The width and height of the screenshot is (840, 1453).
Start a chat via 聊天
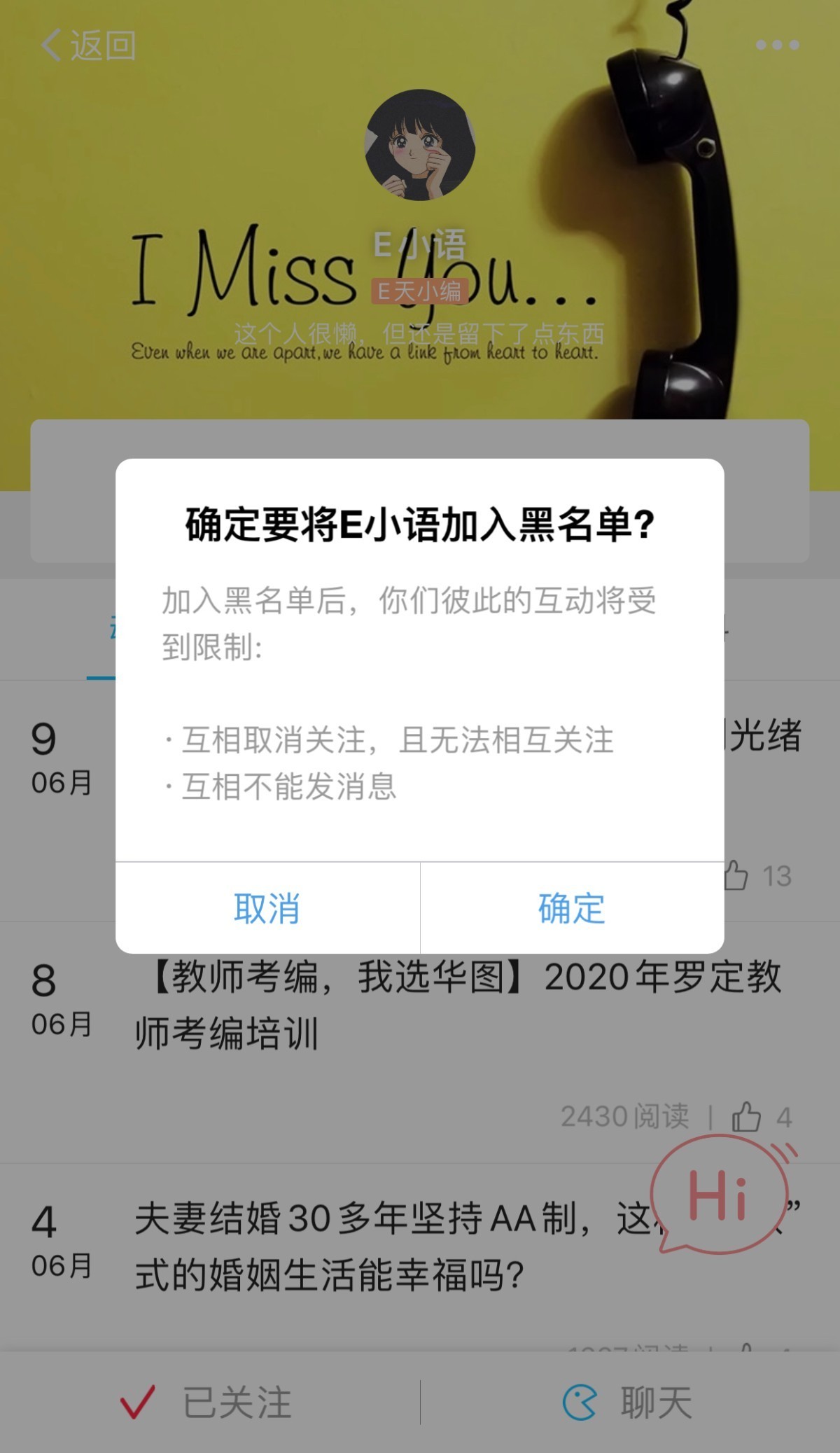(628, 1403)
